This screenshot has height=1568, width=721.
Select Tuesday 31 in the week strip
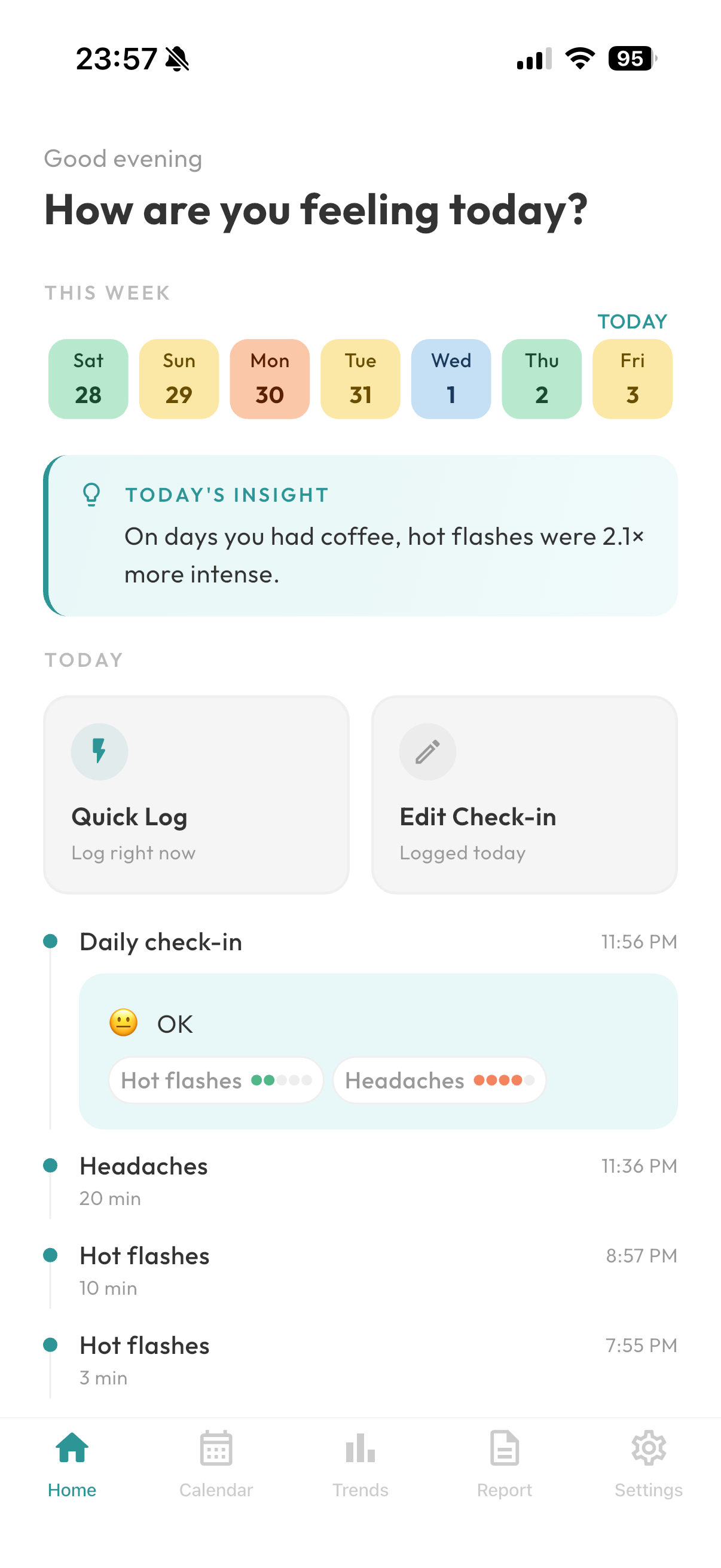360,379
